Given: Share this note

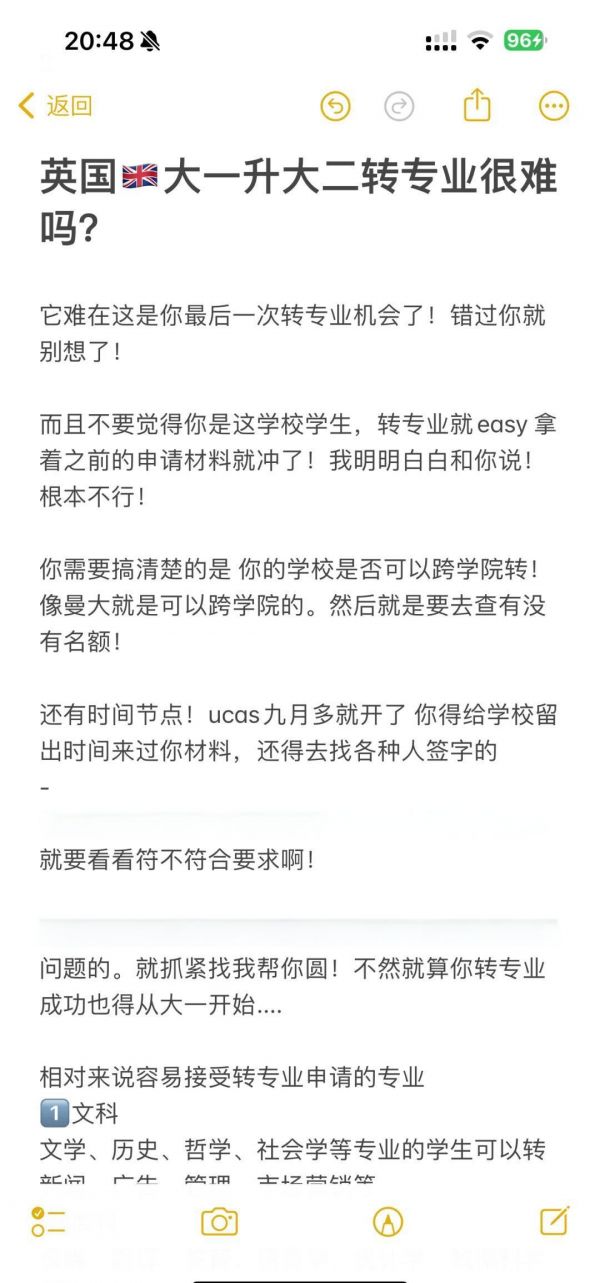Looking at the screenshot, I should [x=478, y=105].
